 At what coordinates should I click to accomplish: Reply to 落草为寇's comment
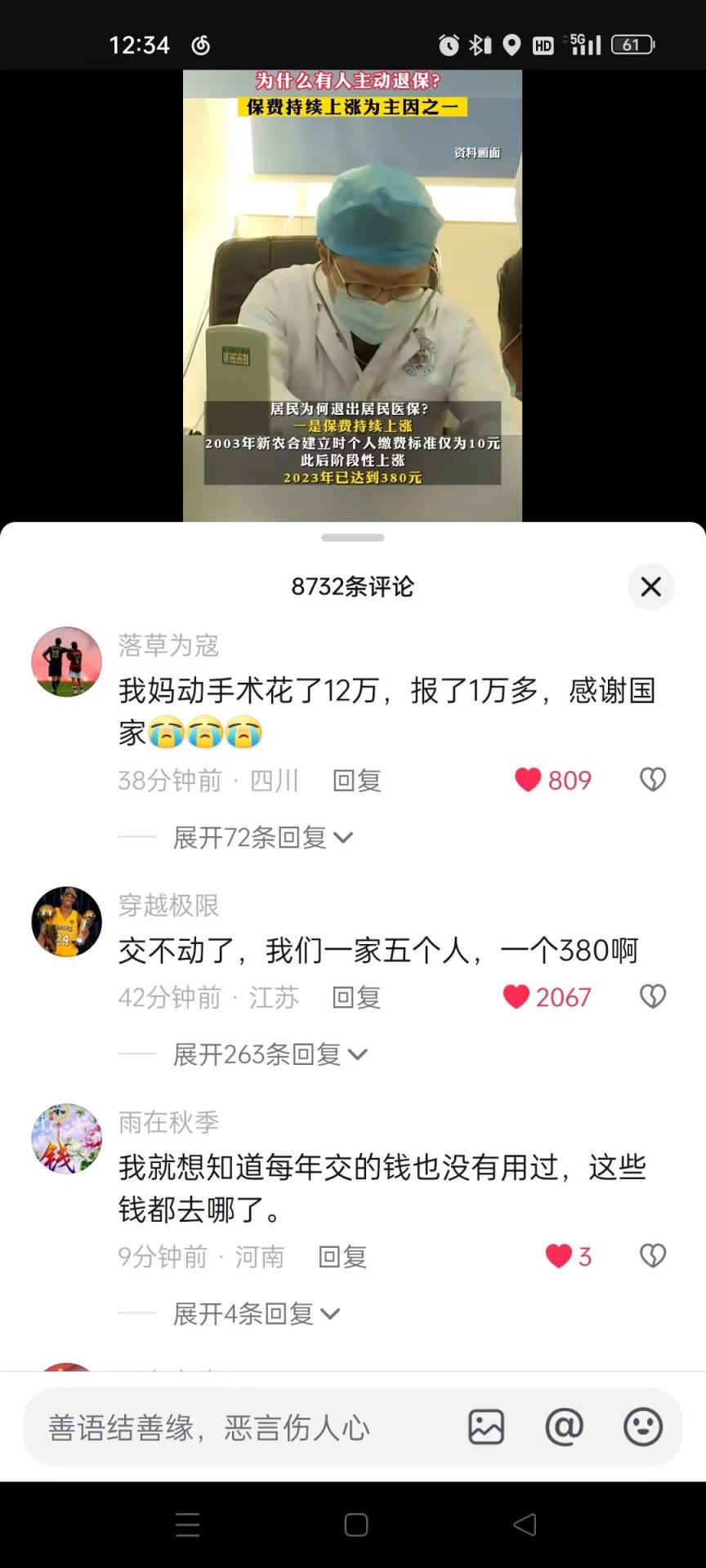click(357, 781)
